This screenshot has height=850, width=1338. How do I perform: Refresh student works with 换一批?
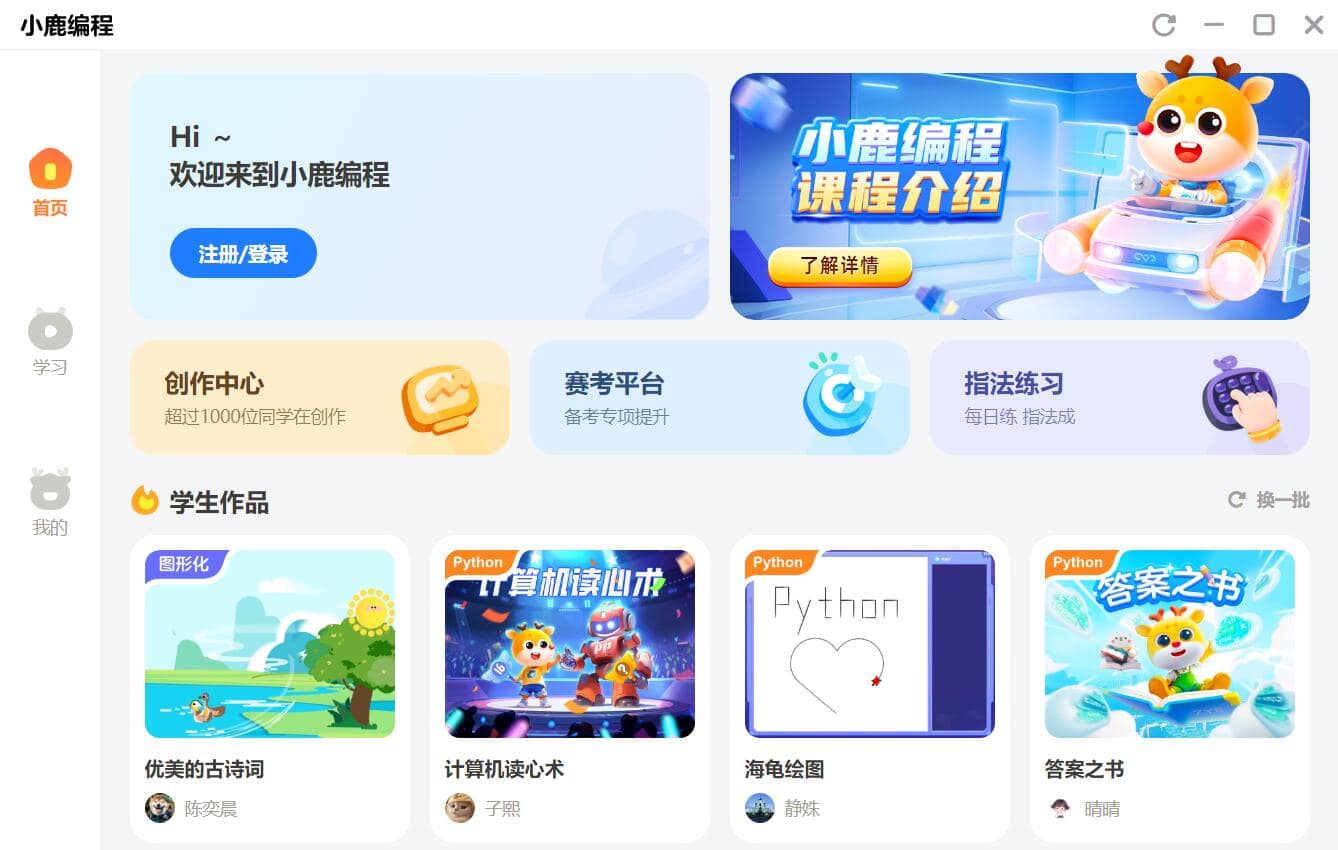click(x=1269, y=500)
